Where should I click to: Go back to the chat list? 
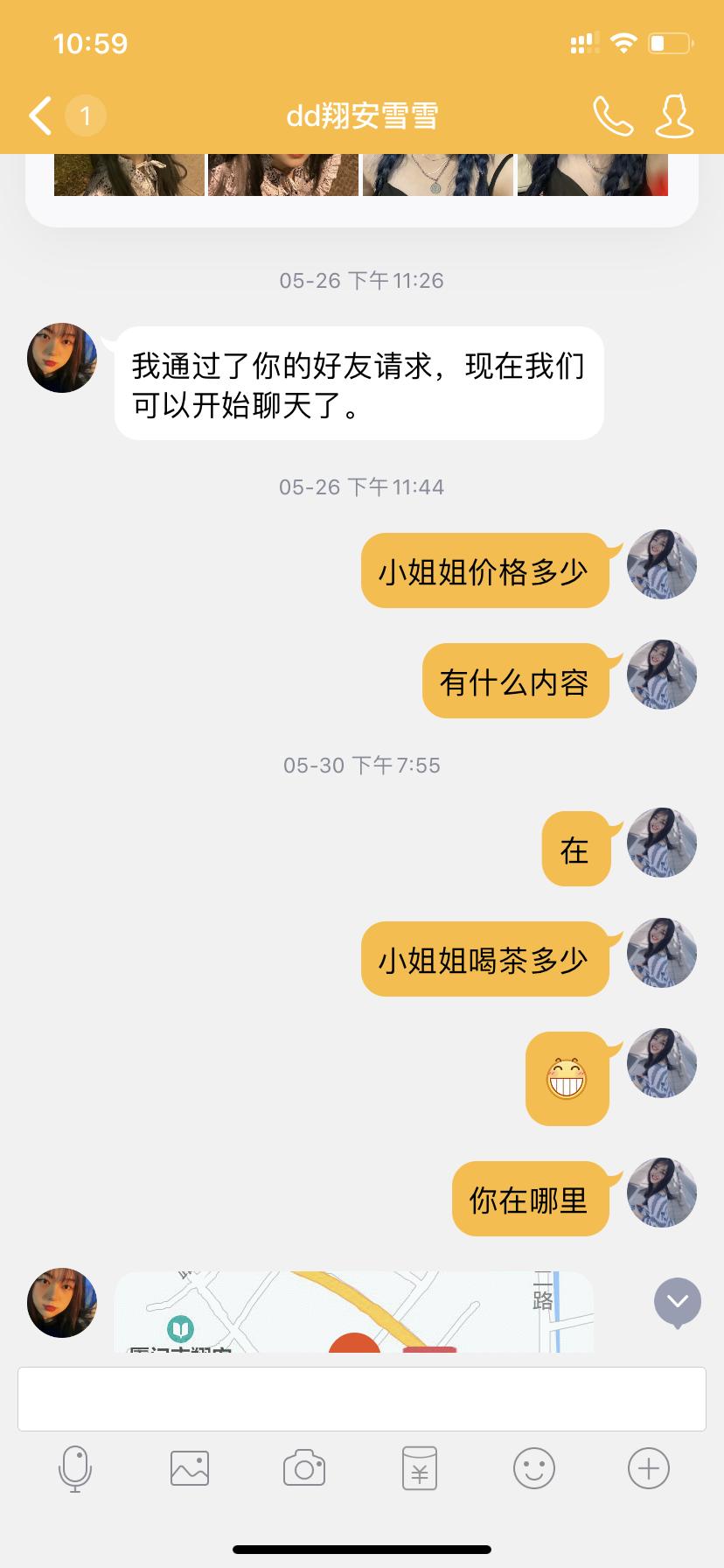[41, 115]
